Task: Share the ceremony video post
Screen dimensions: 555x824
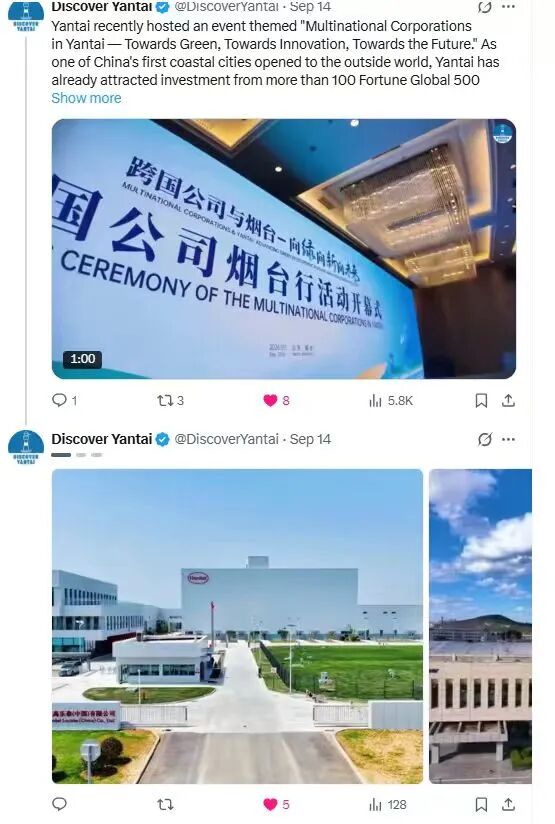Action: [508, 401]
